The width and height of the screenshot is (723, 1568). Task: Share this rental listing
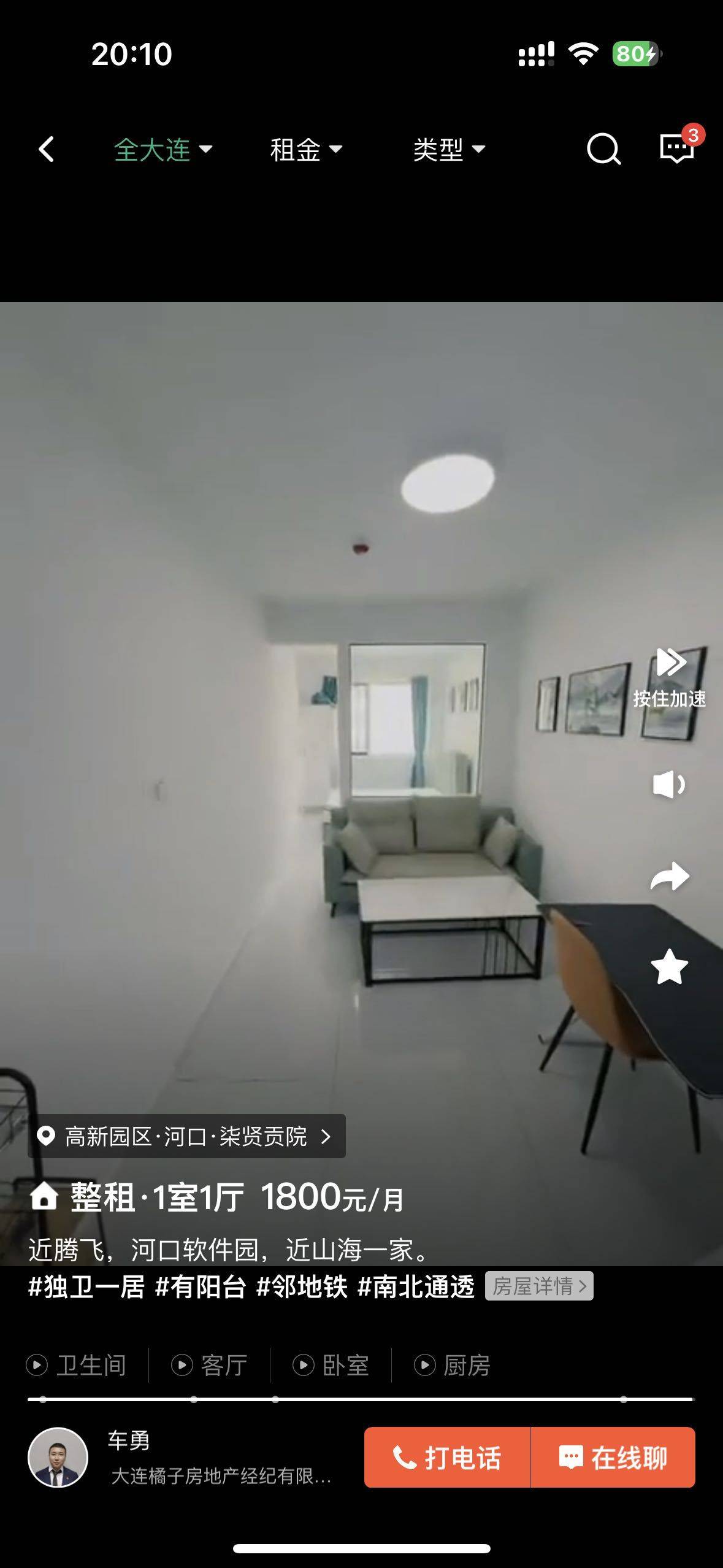coord(670,877)
